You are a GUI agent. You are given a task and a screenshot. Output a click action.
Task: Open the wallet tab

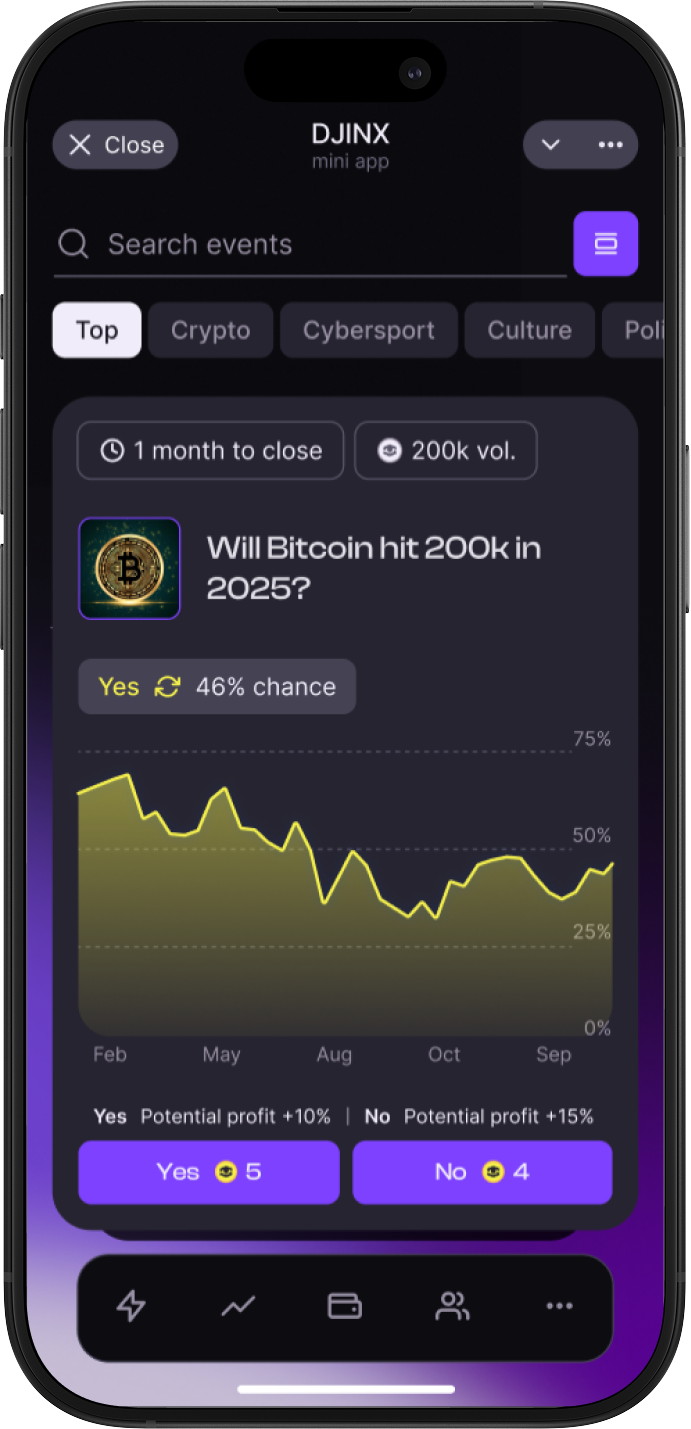[x=345, y=1306]
